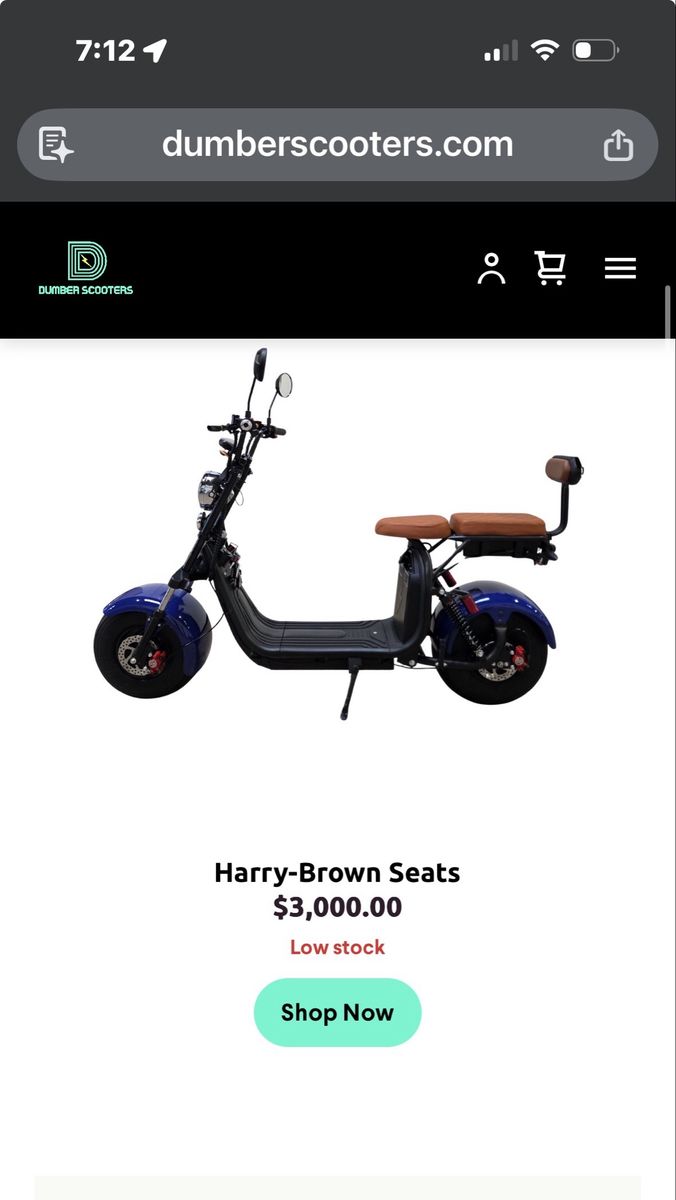
Task: Open the account profile icon
Action: click(491, 268)
